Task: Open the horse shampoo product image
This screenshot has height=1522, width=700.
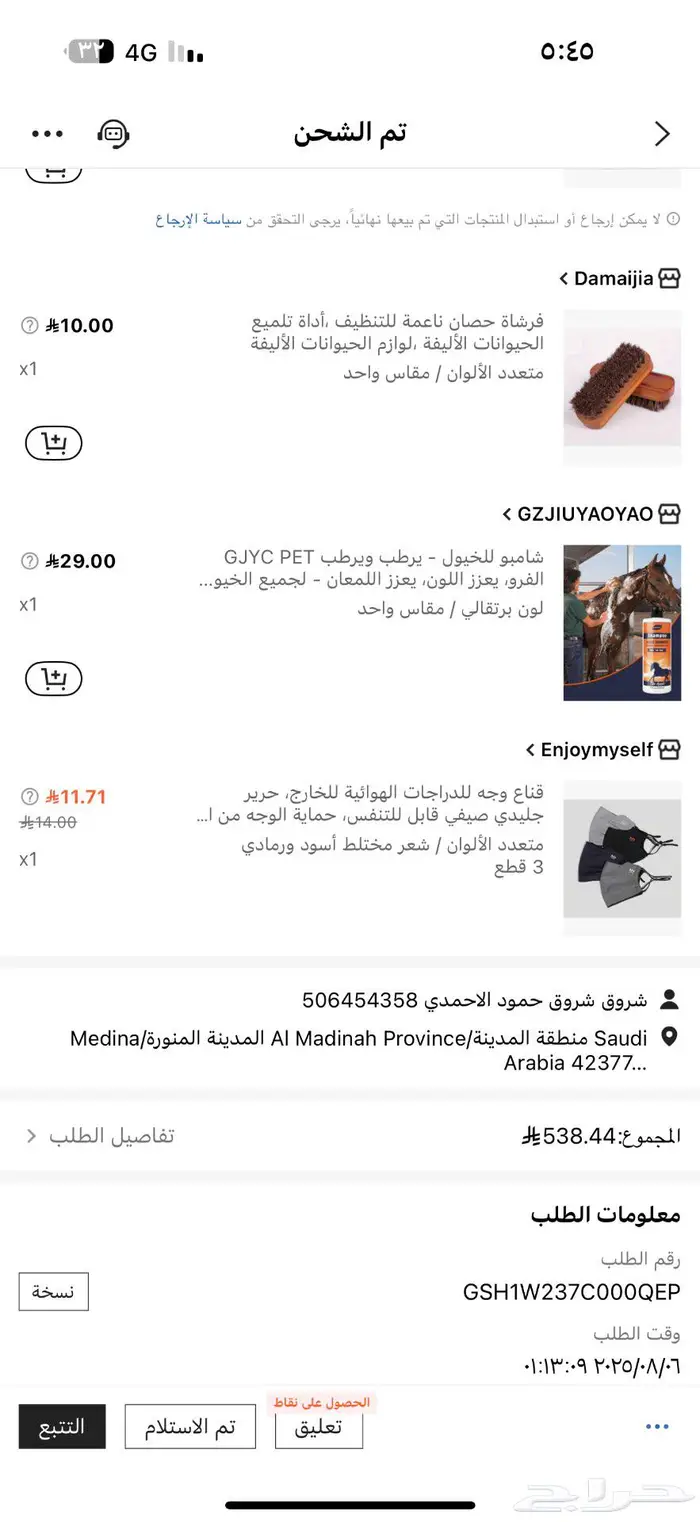Action: pos(622,622)
